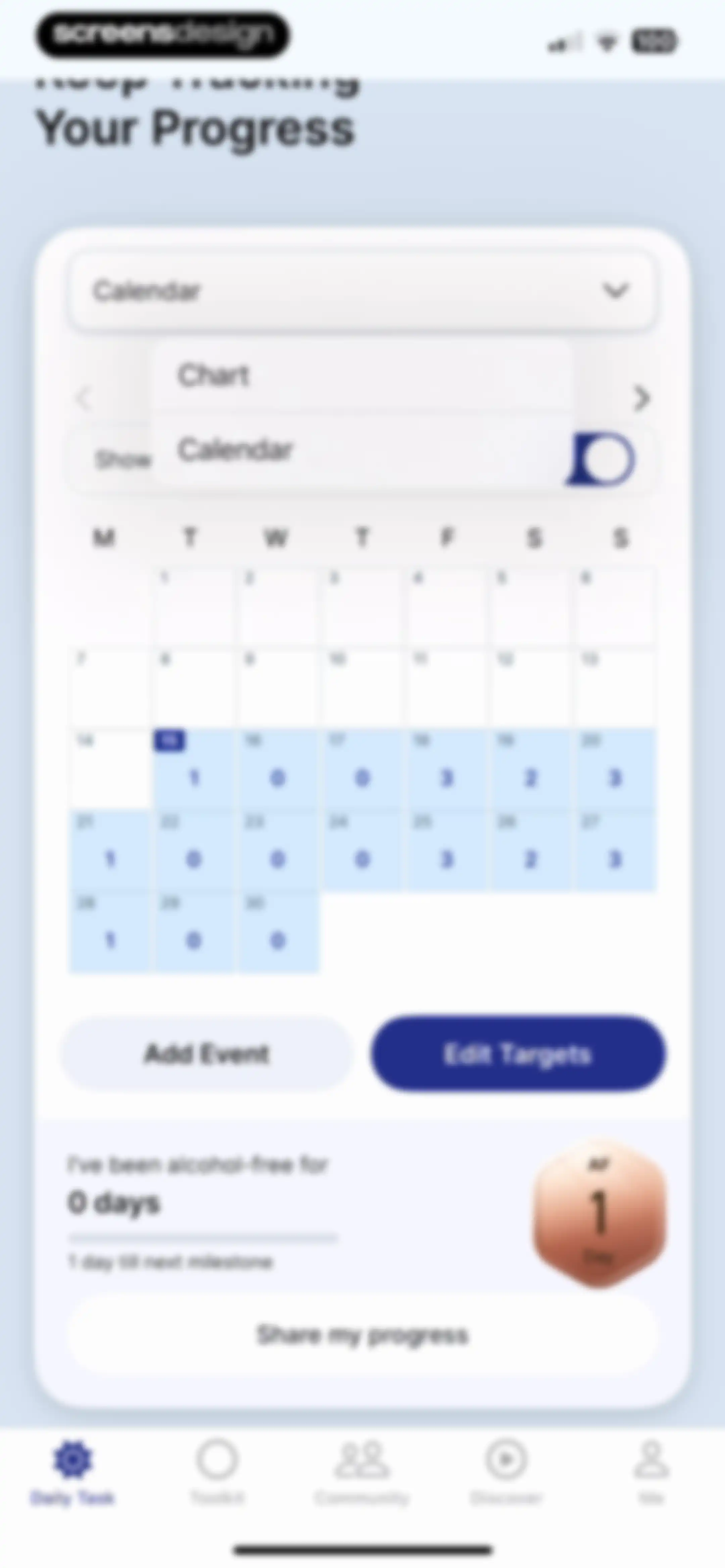Collapse the Calendar view dropdown
This screenshot has width=725, height=1568.
362,291
